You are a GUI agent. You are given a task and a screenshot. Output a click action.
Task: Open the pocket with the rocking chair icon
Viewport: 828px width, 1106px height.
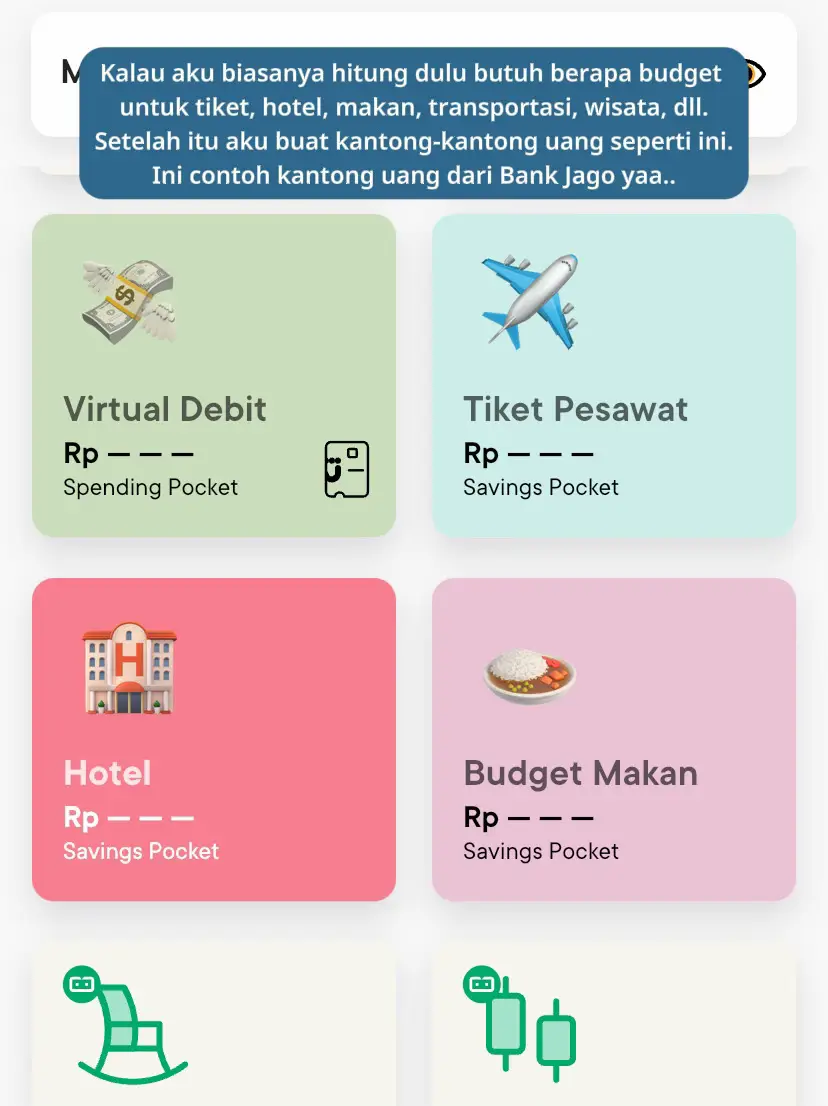click(x=213, y=1030)
